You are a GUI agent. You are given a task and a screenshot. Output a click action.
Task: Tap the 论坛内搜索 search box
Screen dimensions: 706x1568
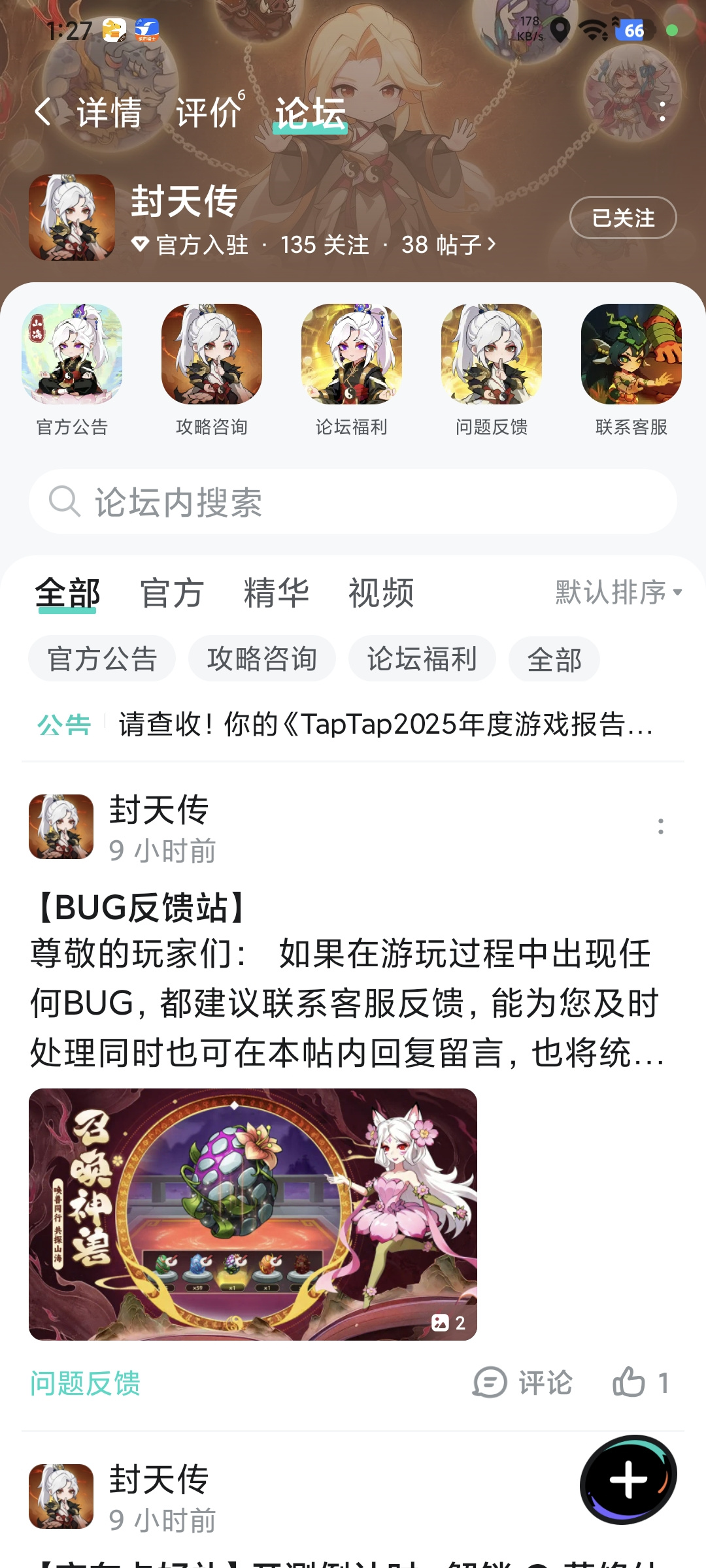(x=353, y=502)
